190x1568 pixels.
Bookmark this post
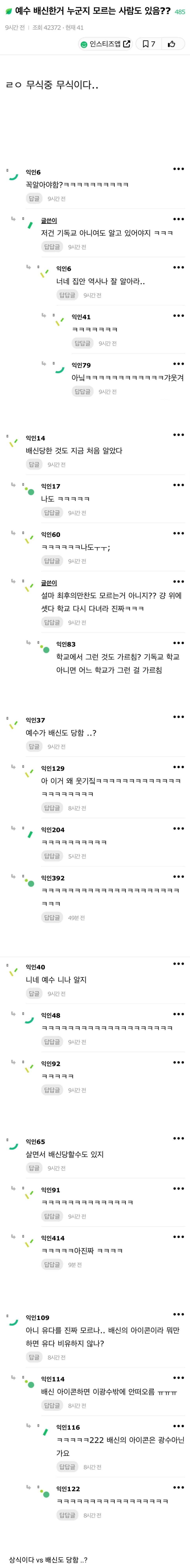coord(148,44)
